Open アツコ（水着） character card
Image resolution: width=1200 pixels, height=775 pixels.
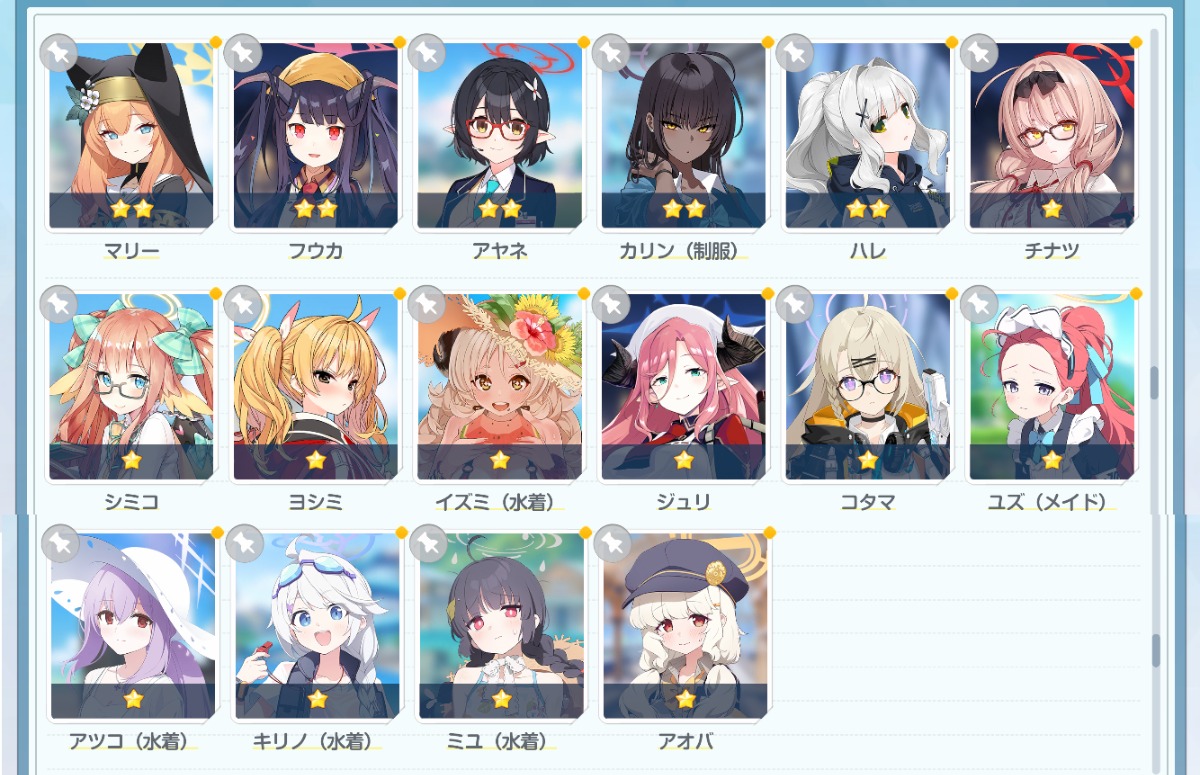(131, 625)
